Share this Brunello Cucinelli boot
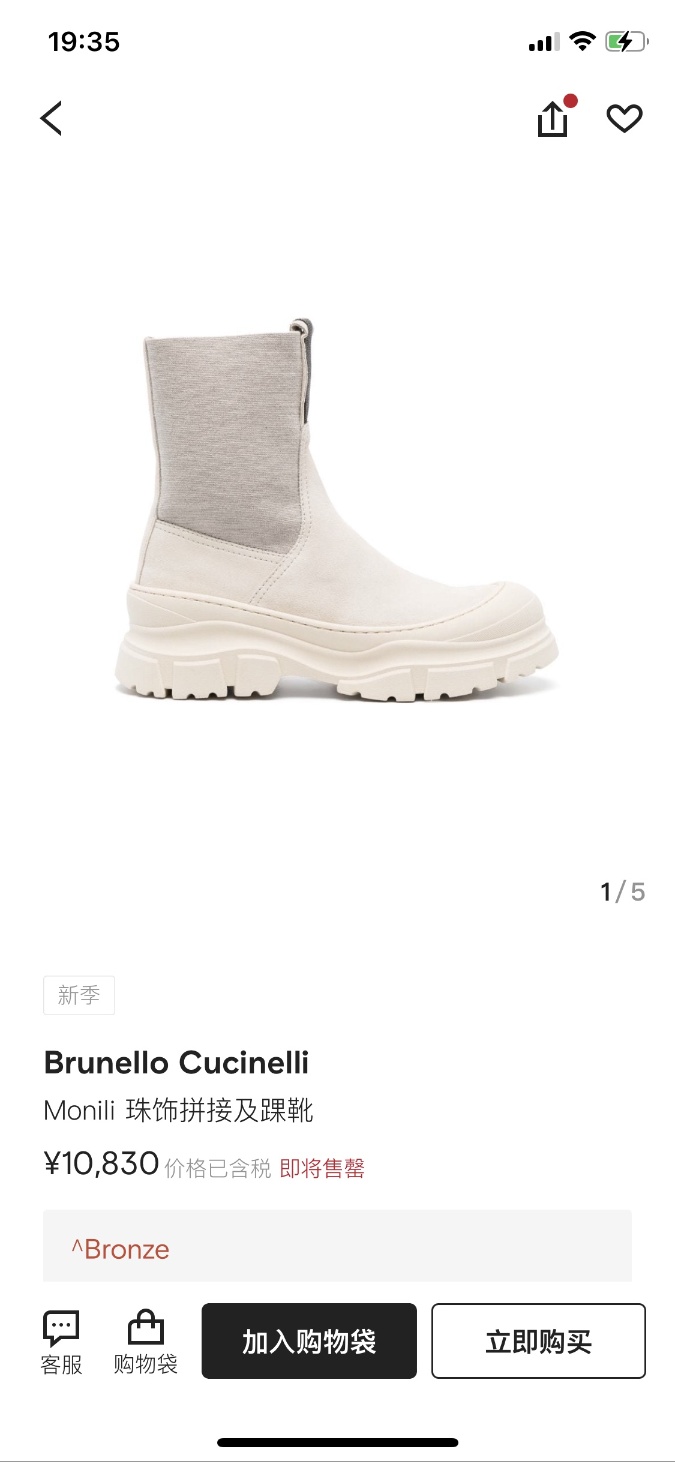 pyautogui.click(x=552, y=120)
